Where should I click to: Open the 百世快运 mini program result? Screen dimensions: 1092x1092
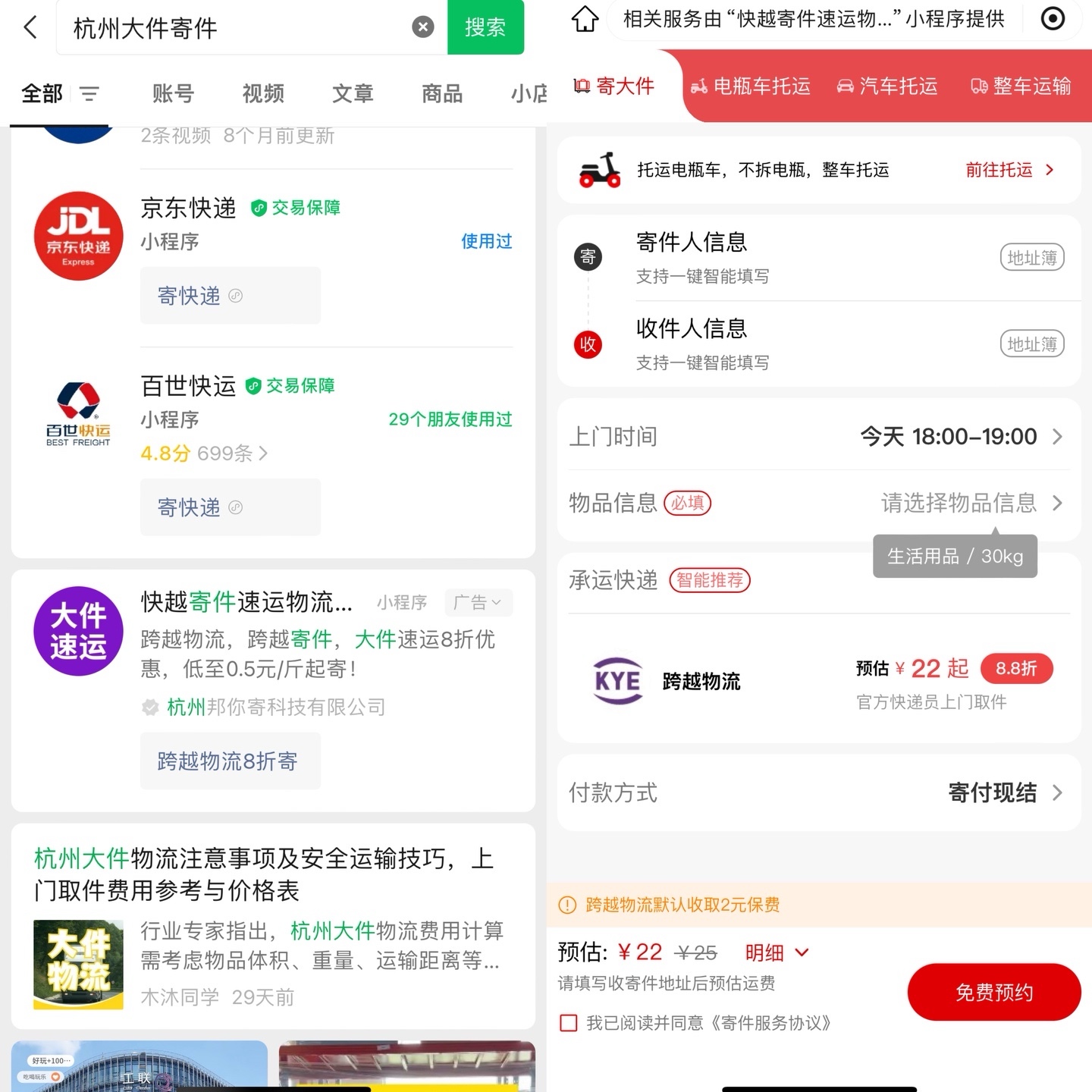click(188, 386)
